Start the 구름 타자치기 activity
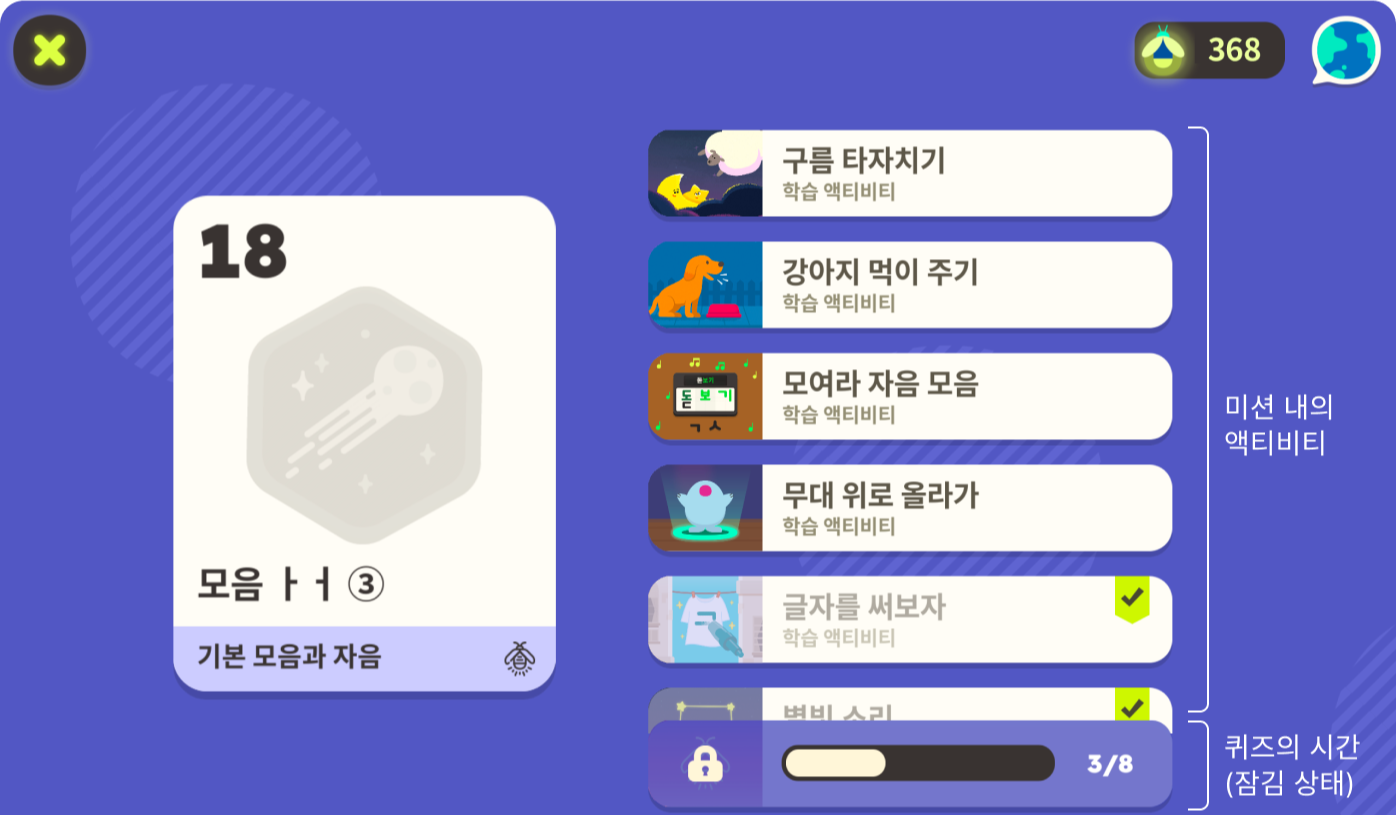This screenshot has width=1396, height=815. 909,173
